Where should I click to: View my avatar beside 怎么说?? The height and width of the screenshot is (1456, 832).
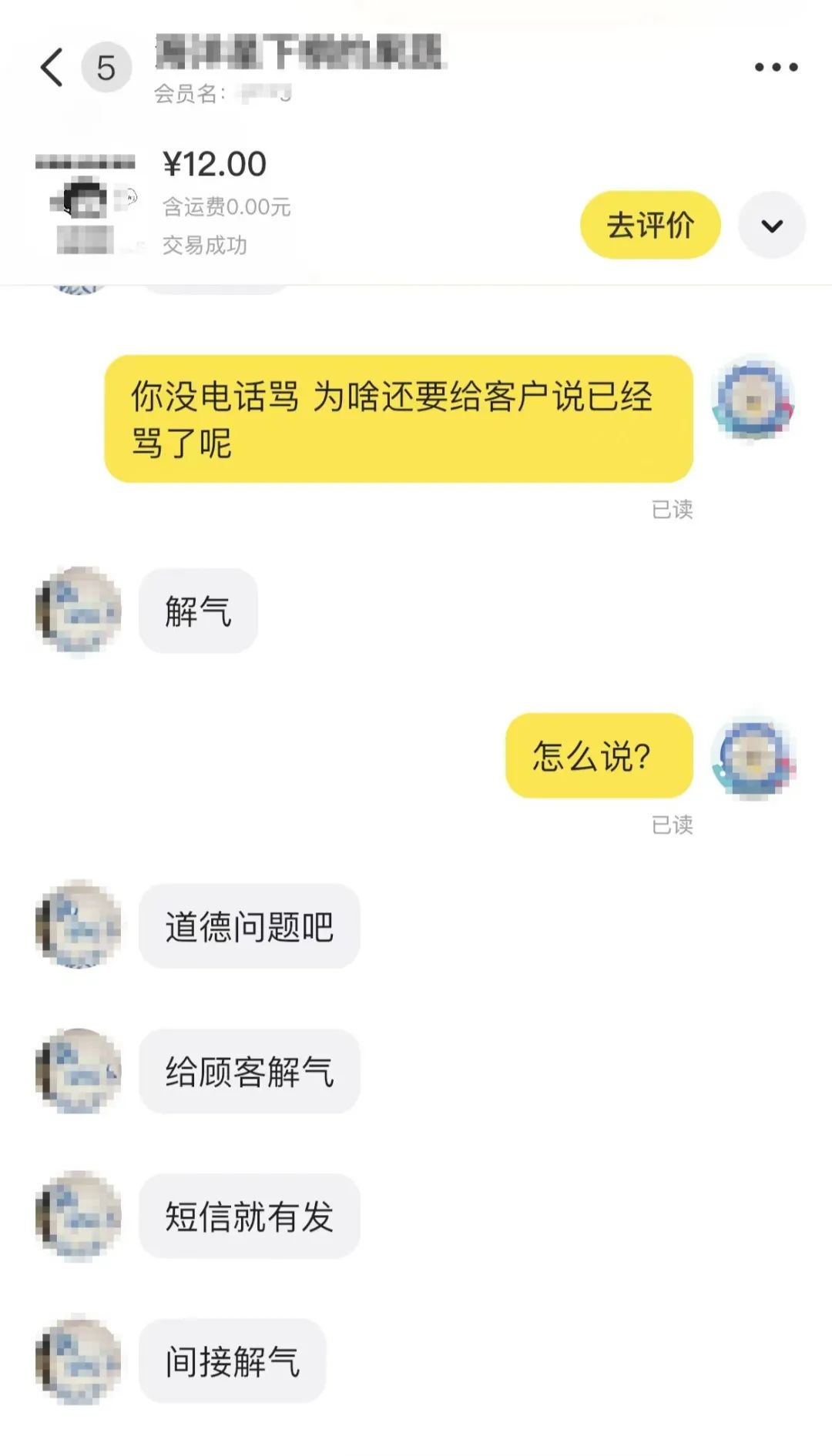click(x=753, y=757)
